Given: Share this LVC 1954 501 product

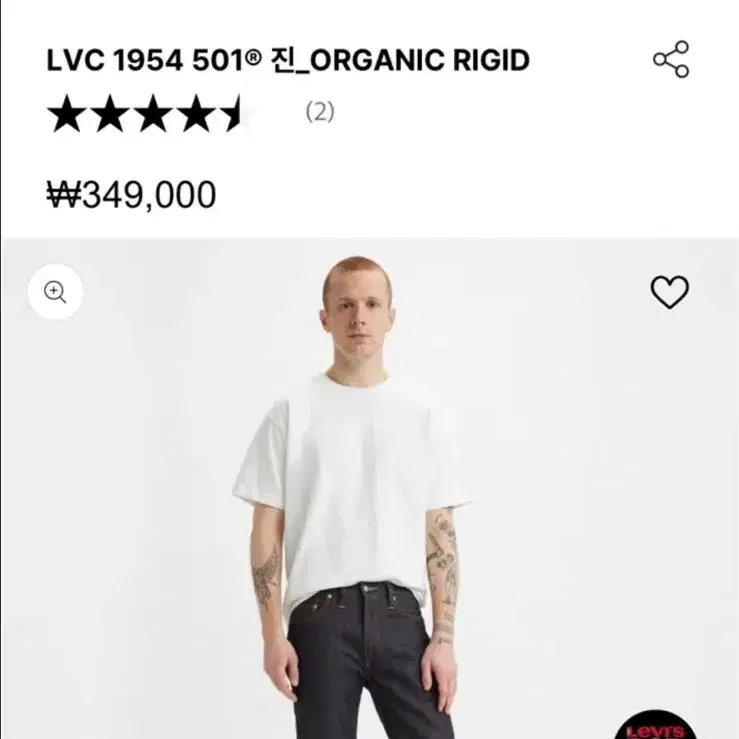Looking at the screenshot, I should tap(671, 60).
